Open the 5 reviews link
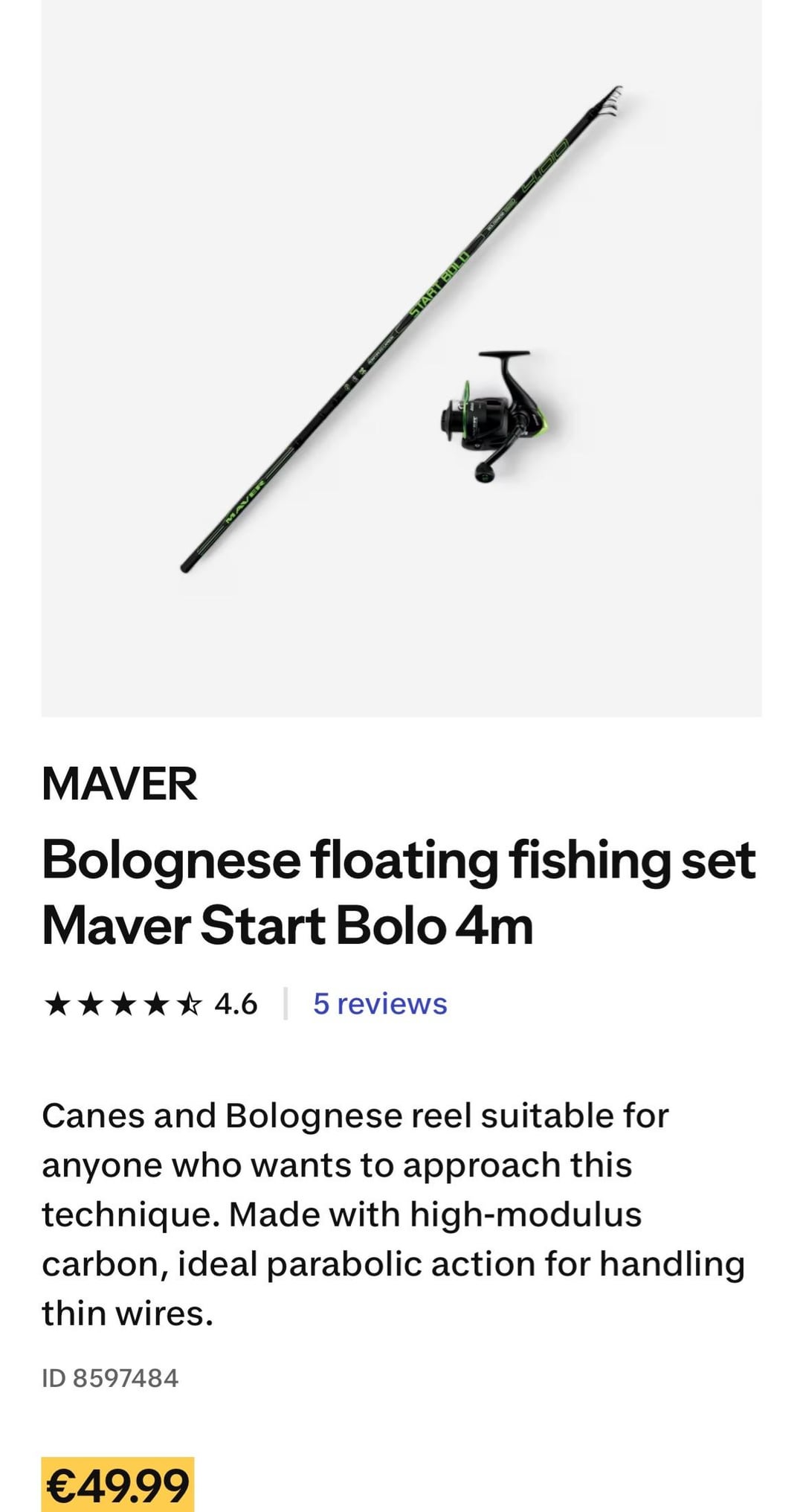This screenshot has height=1512, width=803. 379,1003
